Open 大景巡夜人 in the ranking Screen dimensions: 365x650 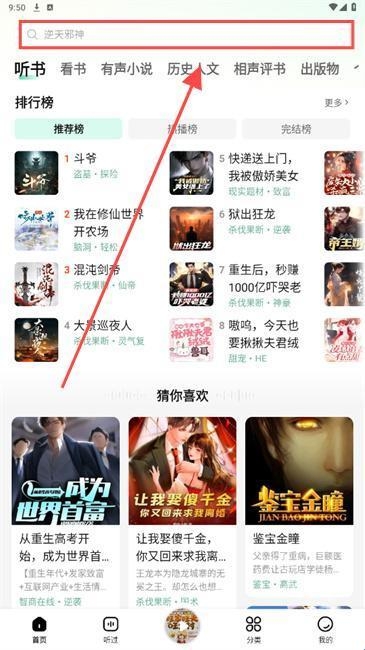coord(81,340)
